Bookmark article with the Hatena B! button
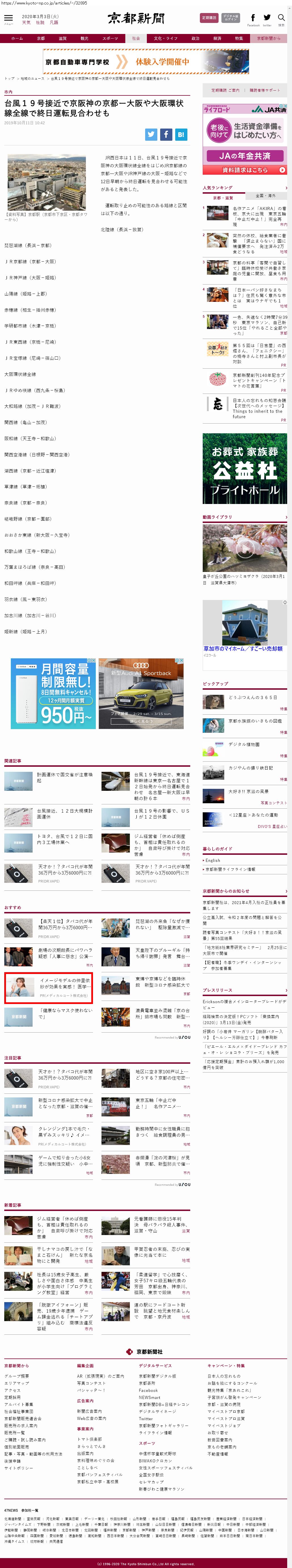Image resolution: width=292 pixels, height=1568 pixels. pos(180,134)
